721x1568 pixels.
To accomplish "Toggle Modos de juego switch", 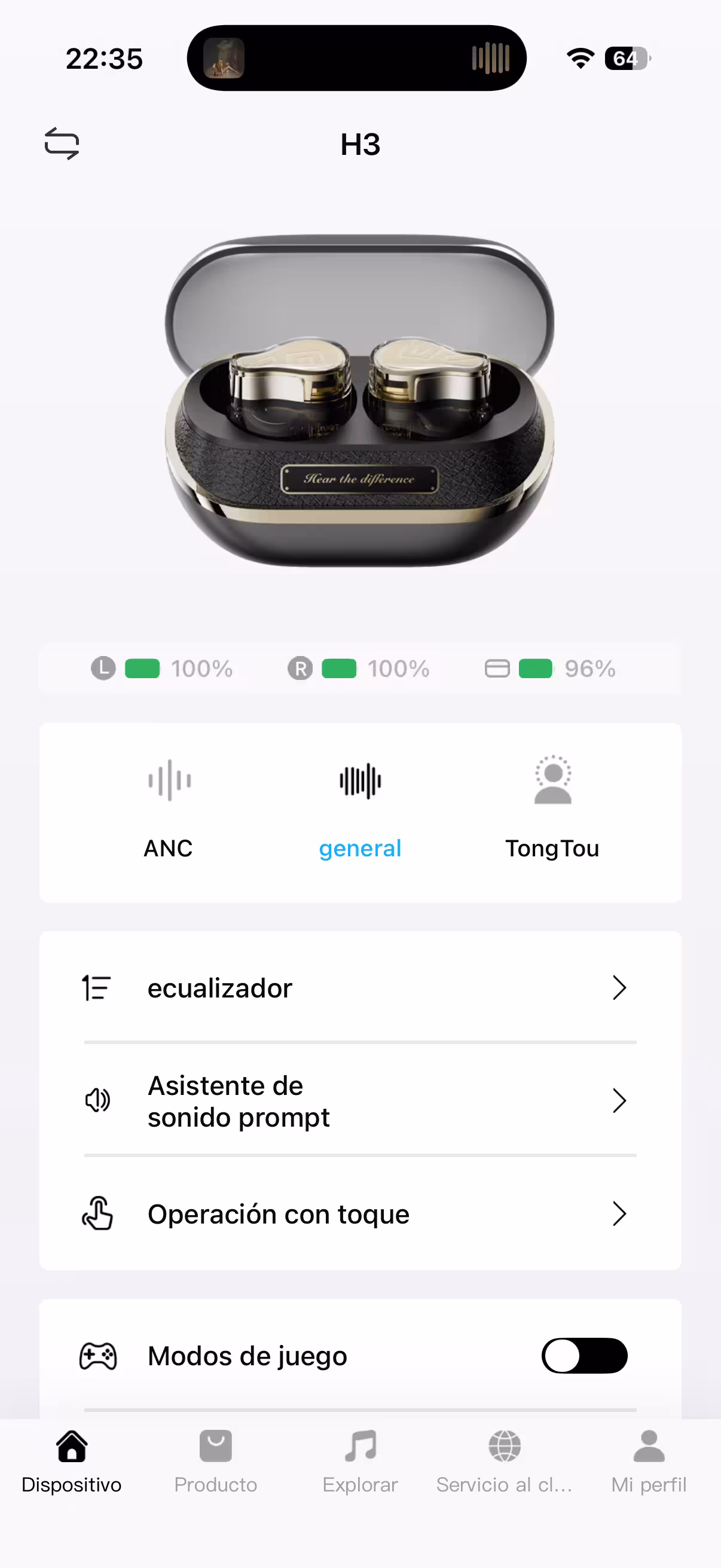I will click(583, 1356).
